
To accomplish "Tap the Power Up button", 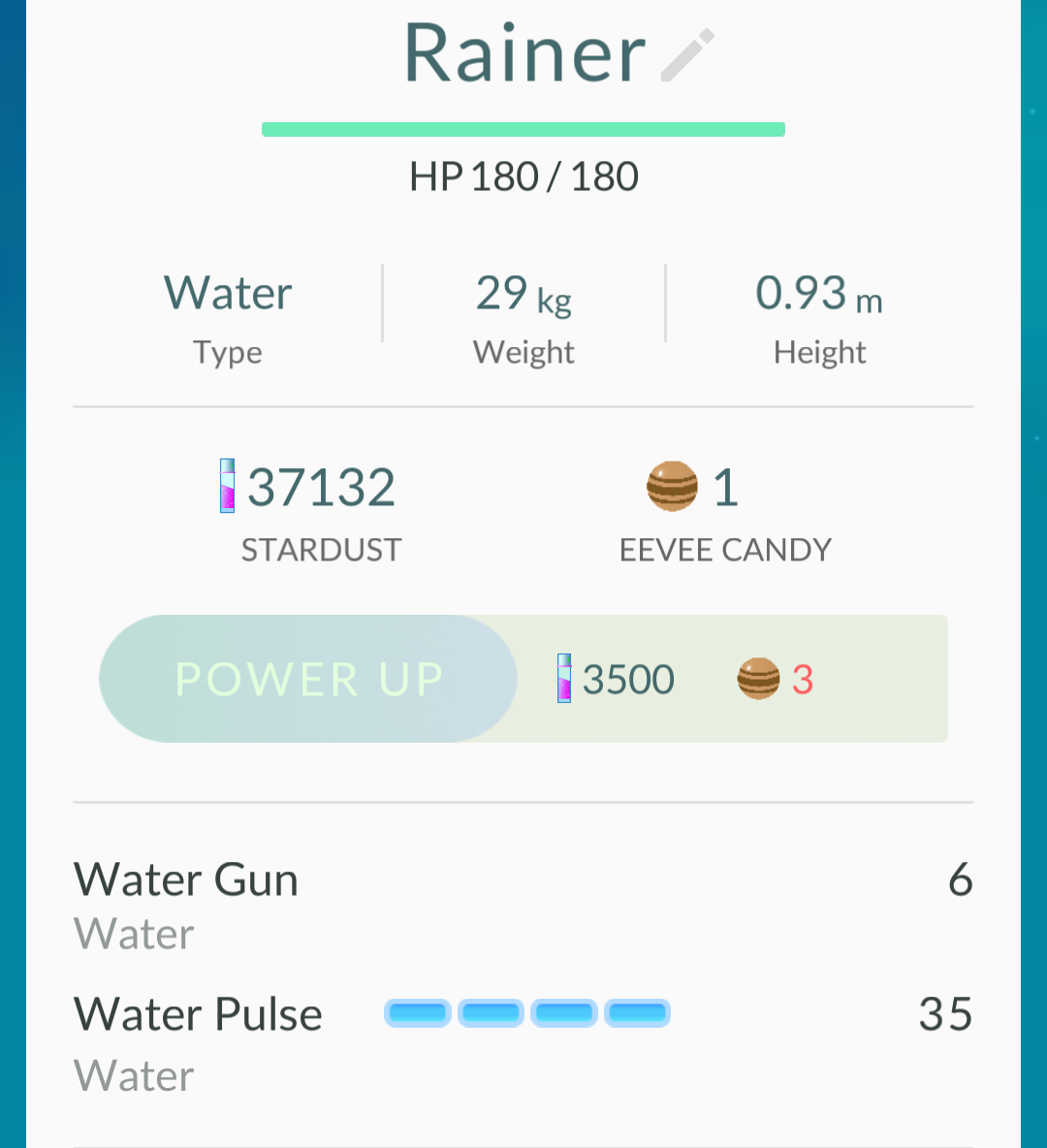I will coord(308,679).
